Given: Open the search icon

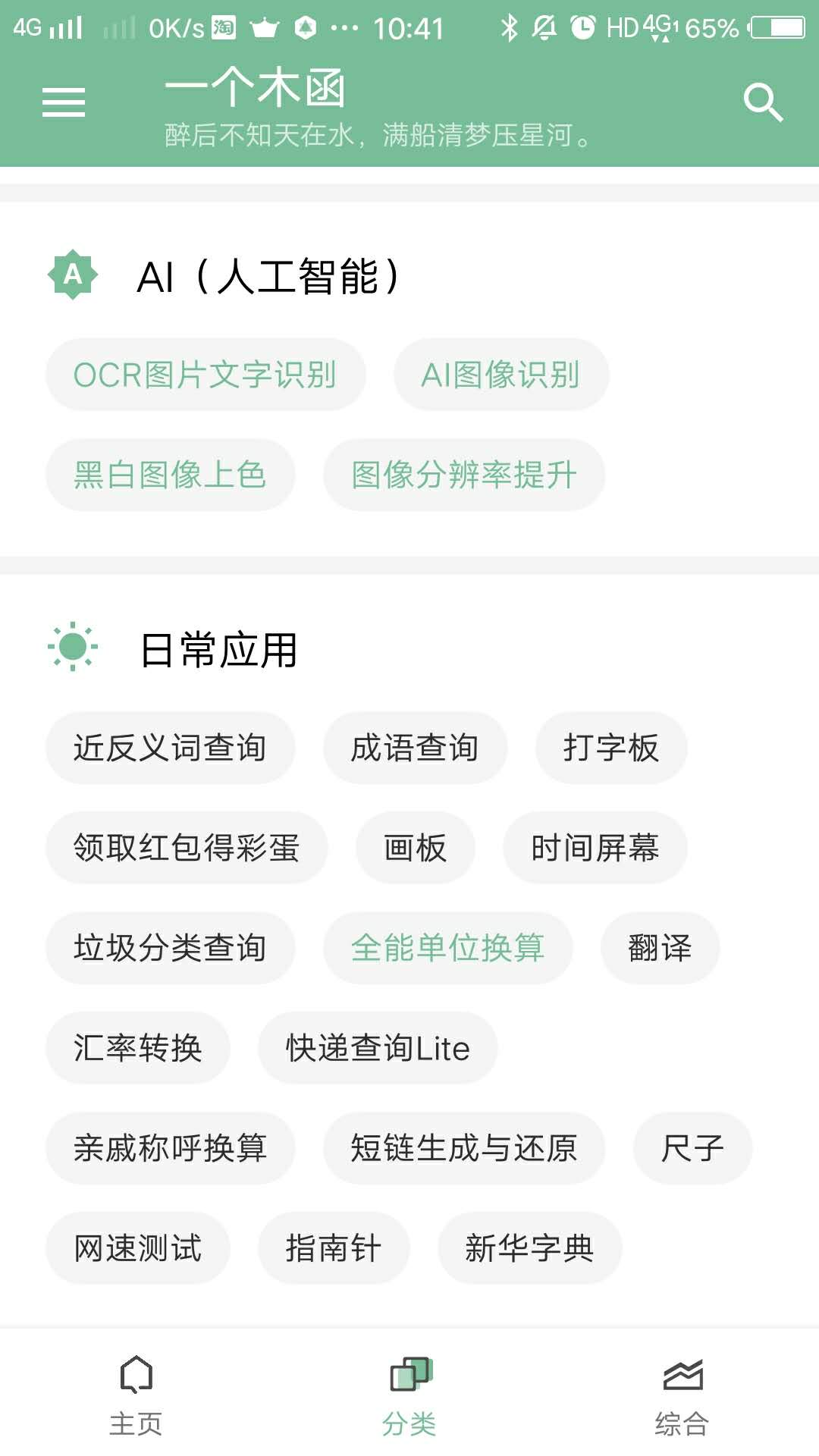Looking at the screenshot, I should click(x=763, y=102).
